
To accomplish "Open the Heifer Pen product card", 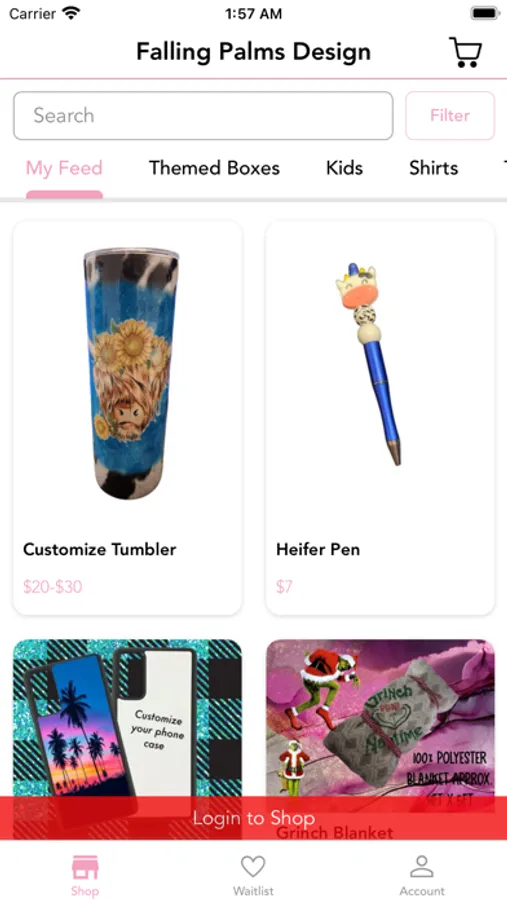I will (x=380, y=418).
